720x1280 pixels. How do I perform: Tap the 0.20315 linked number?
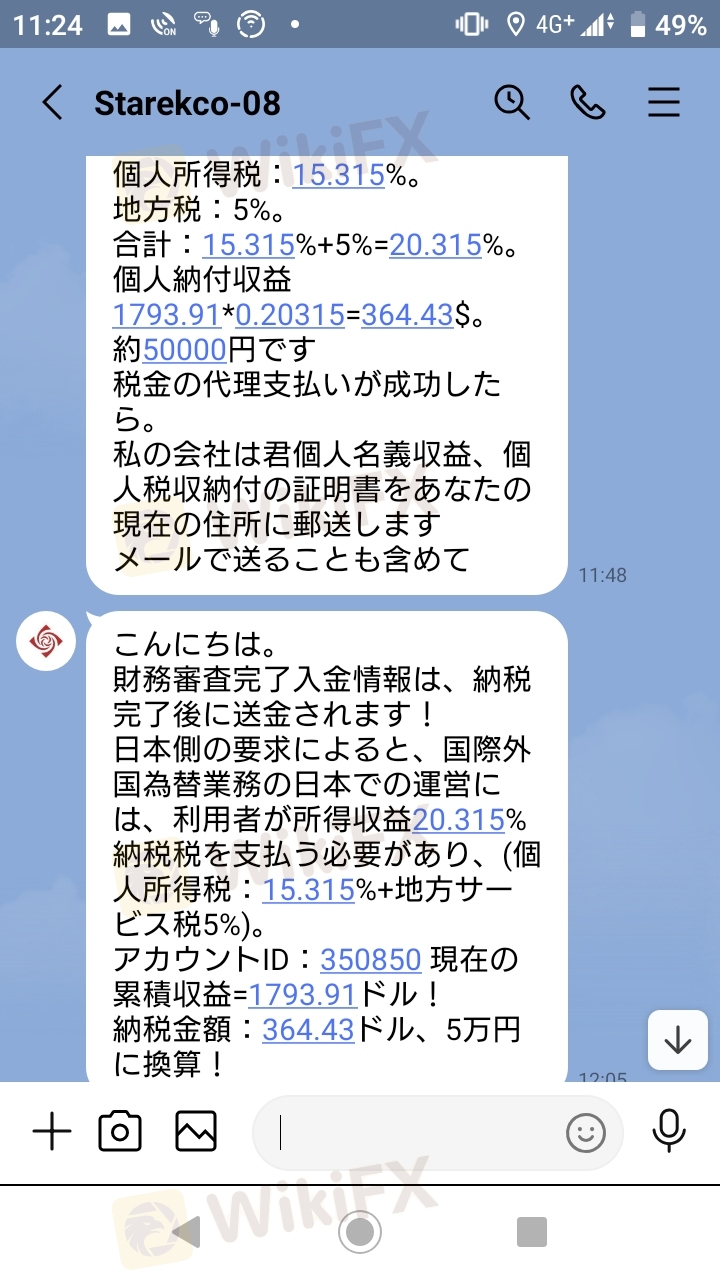click(290, 314)
